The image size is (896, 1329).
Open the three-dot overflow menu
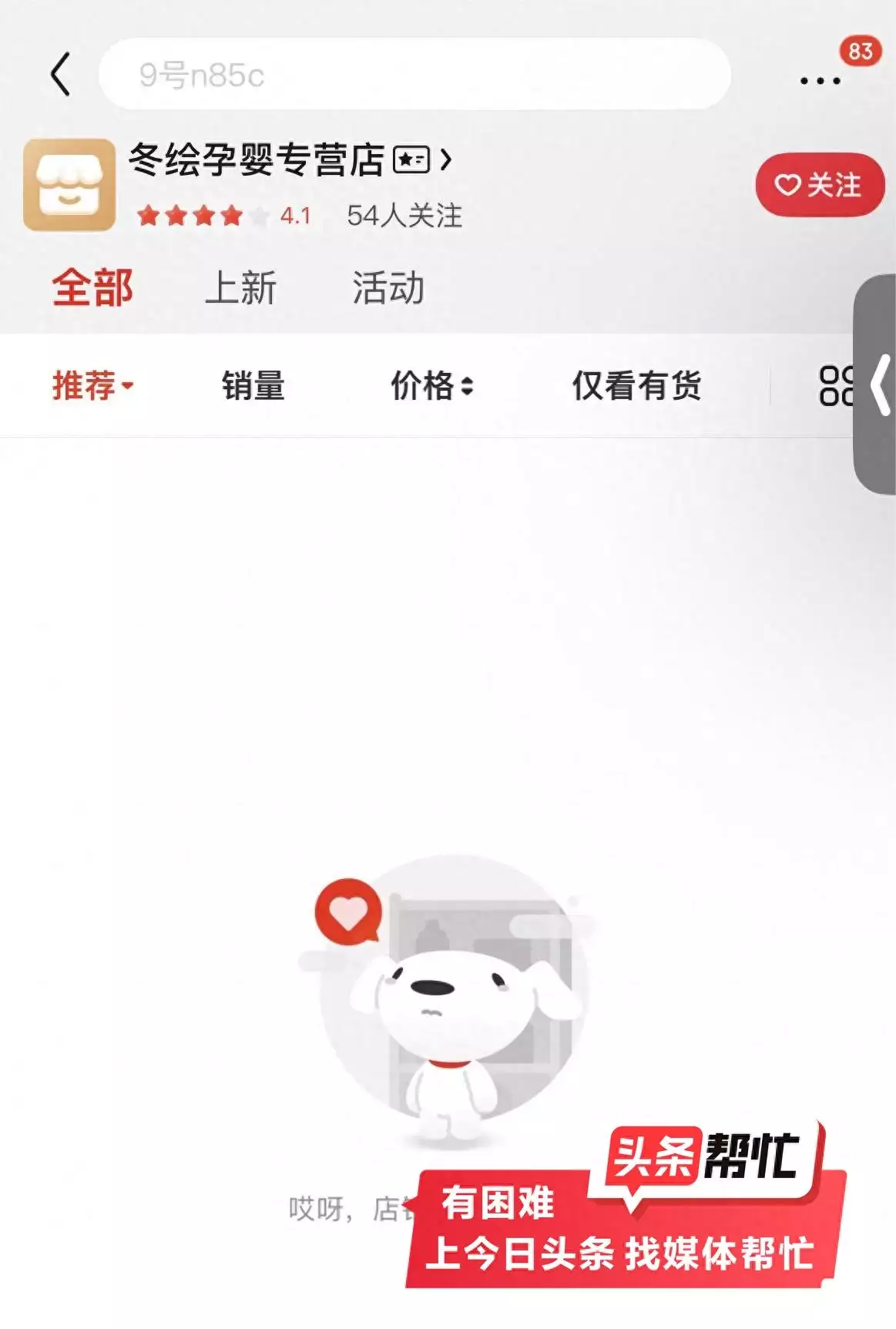(820, 80)
